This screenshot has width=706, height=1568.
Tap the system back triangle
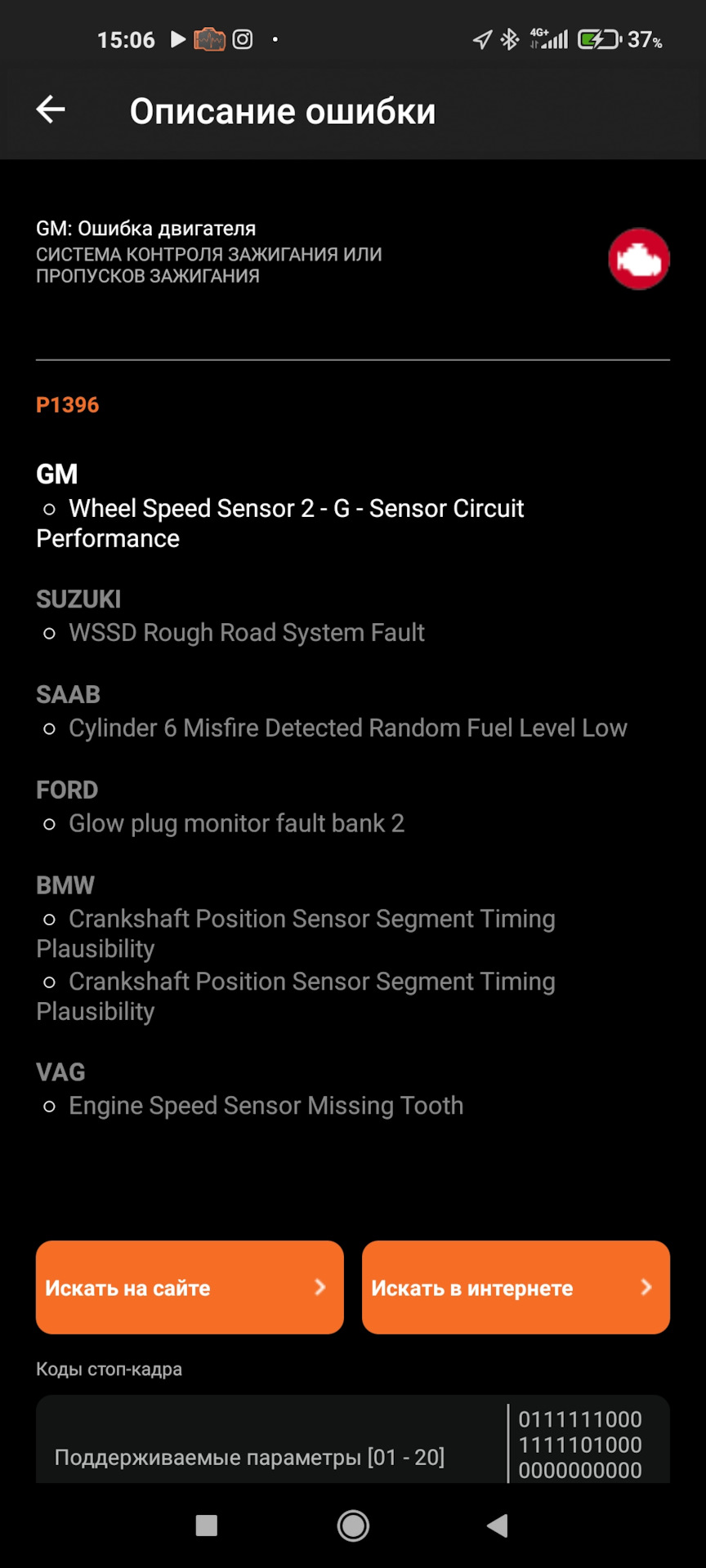(x=498, y=1526)
